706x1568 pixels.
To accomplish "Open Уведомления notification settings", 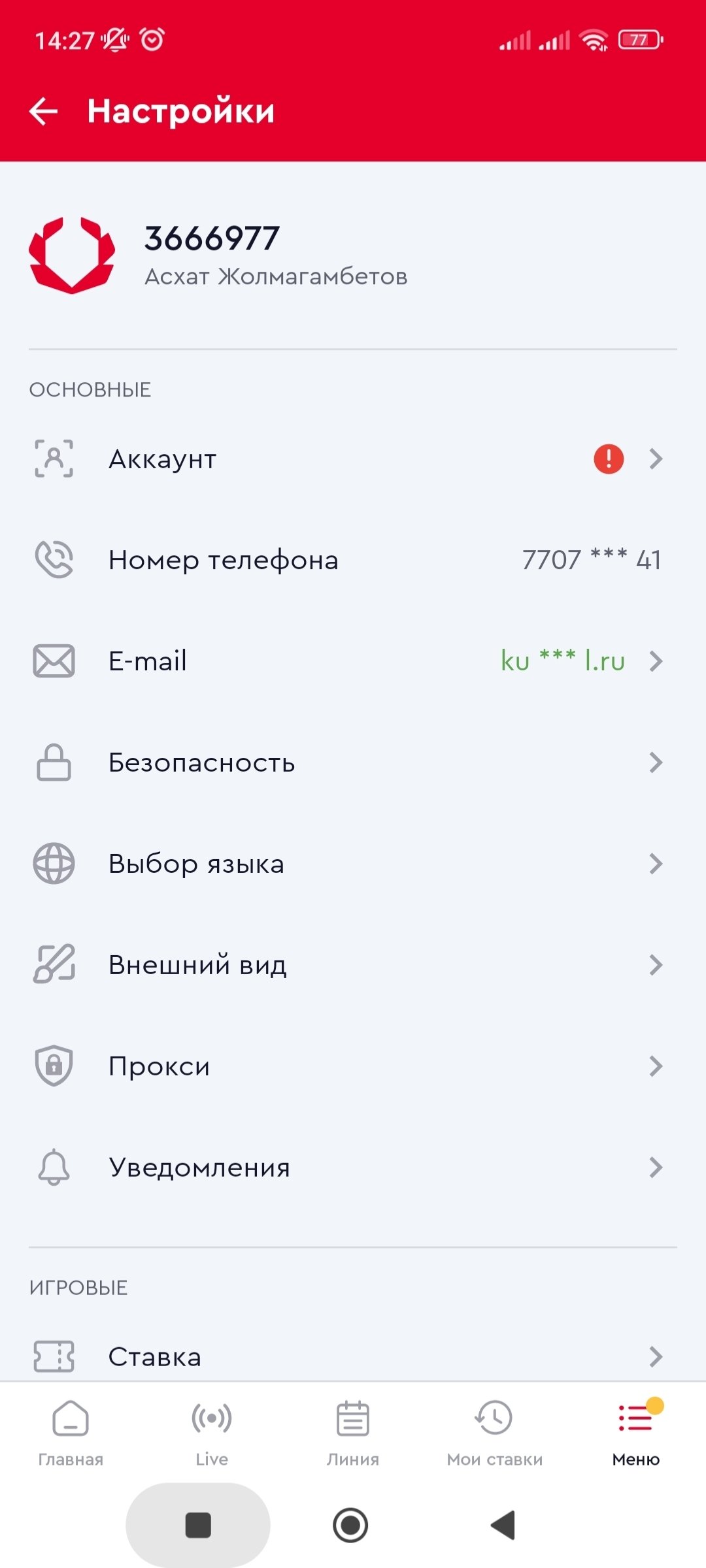I will pos(353,1168).
